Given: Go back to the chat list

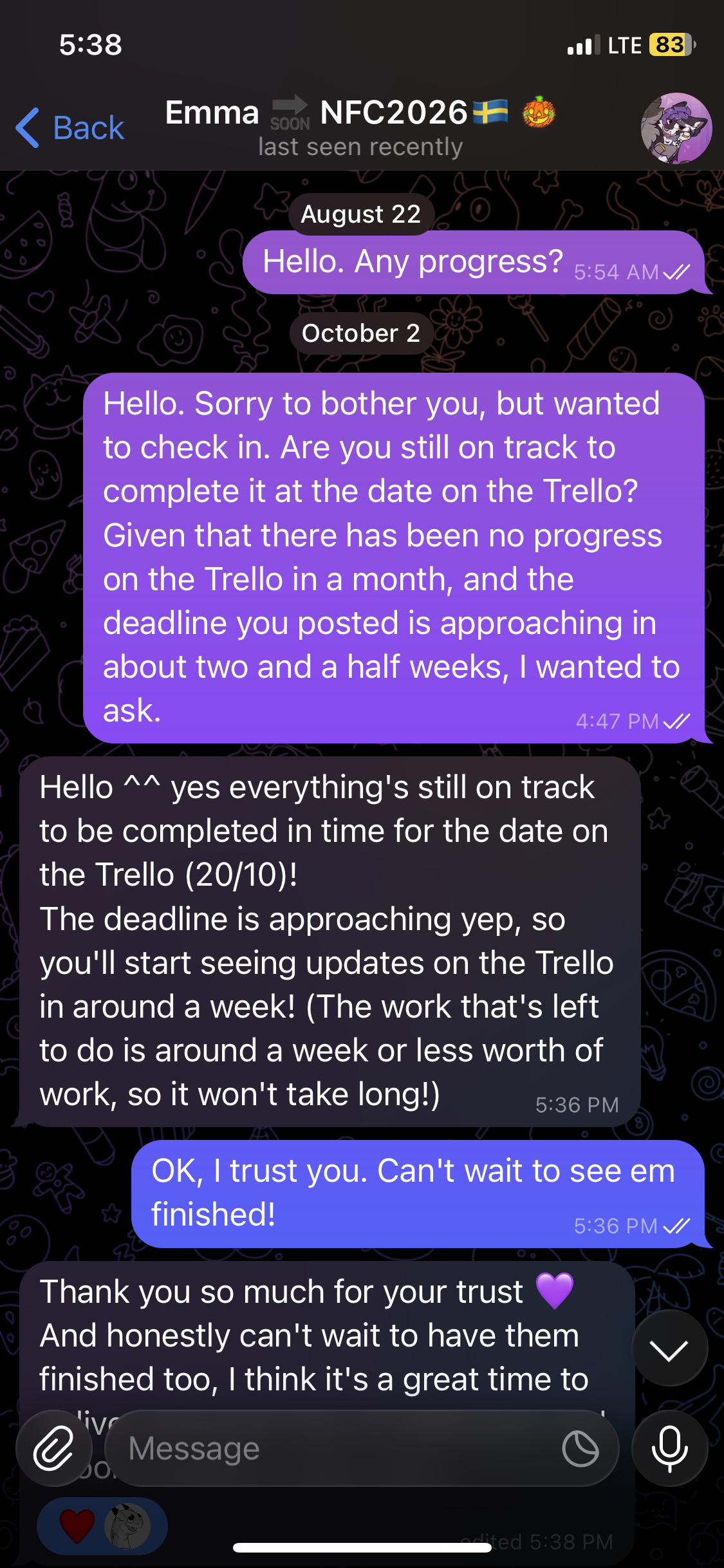Looking at the screenshot, I should click(70, 128).
